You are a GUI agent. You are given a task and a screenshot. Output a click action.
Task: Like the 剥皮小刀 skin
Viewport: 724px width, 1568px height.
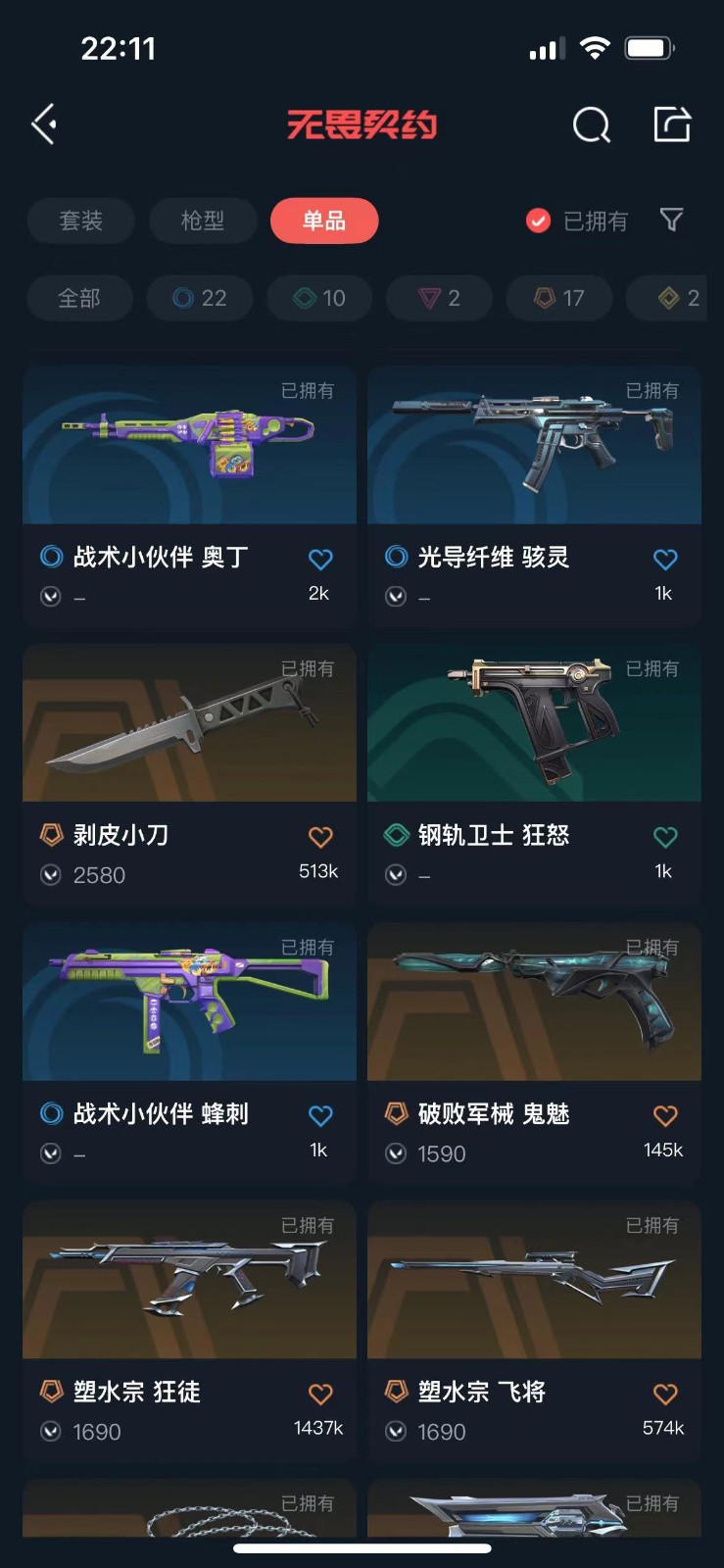320,837
